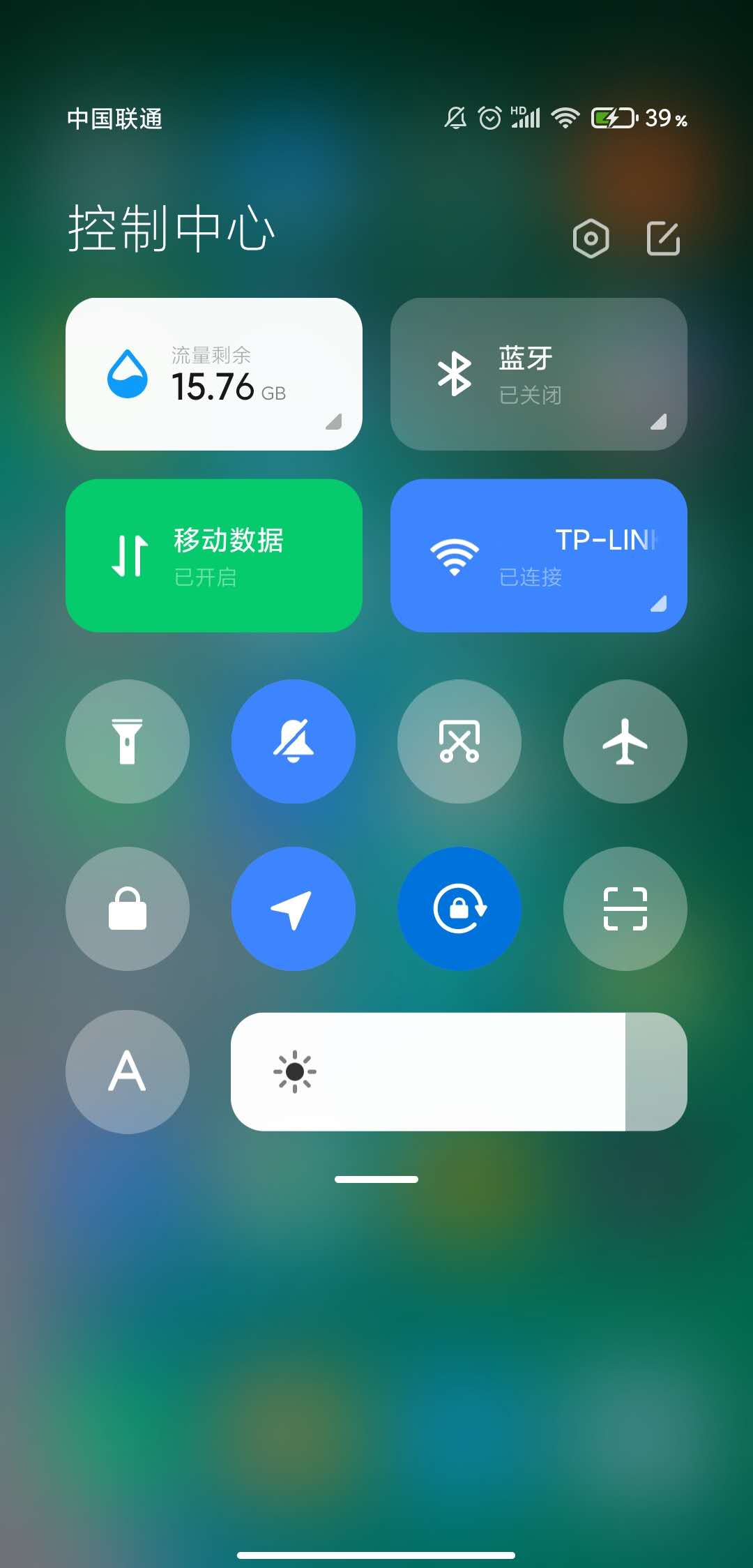Open settings via the hexagon gear icon
This screenshot has height=1568, width=753.
pos(591,239)
